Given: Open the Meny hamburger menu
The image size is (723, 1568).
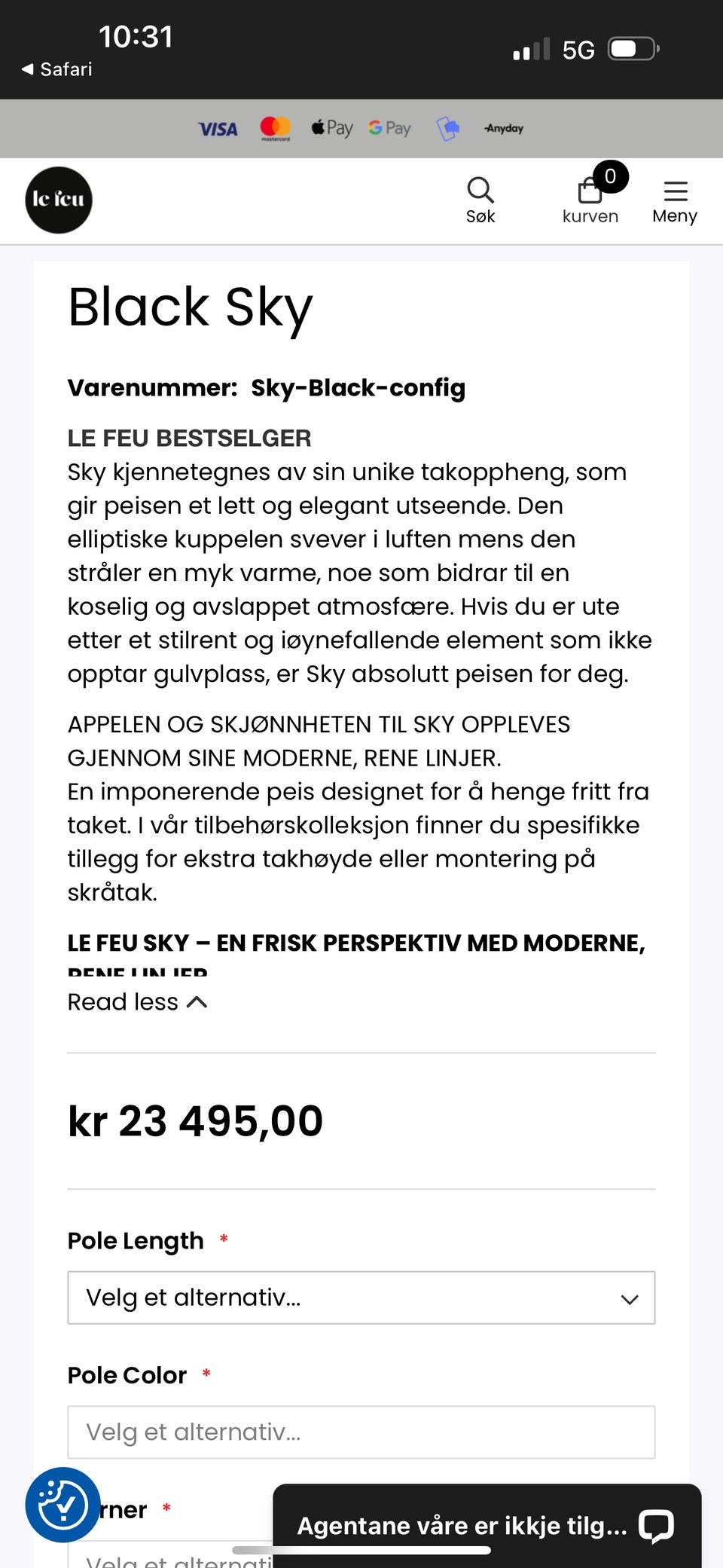Looking at the screenshot, I should [673, 191].
